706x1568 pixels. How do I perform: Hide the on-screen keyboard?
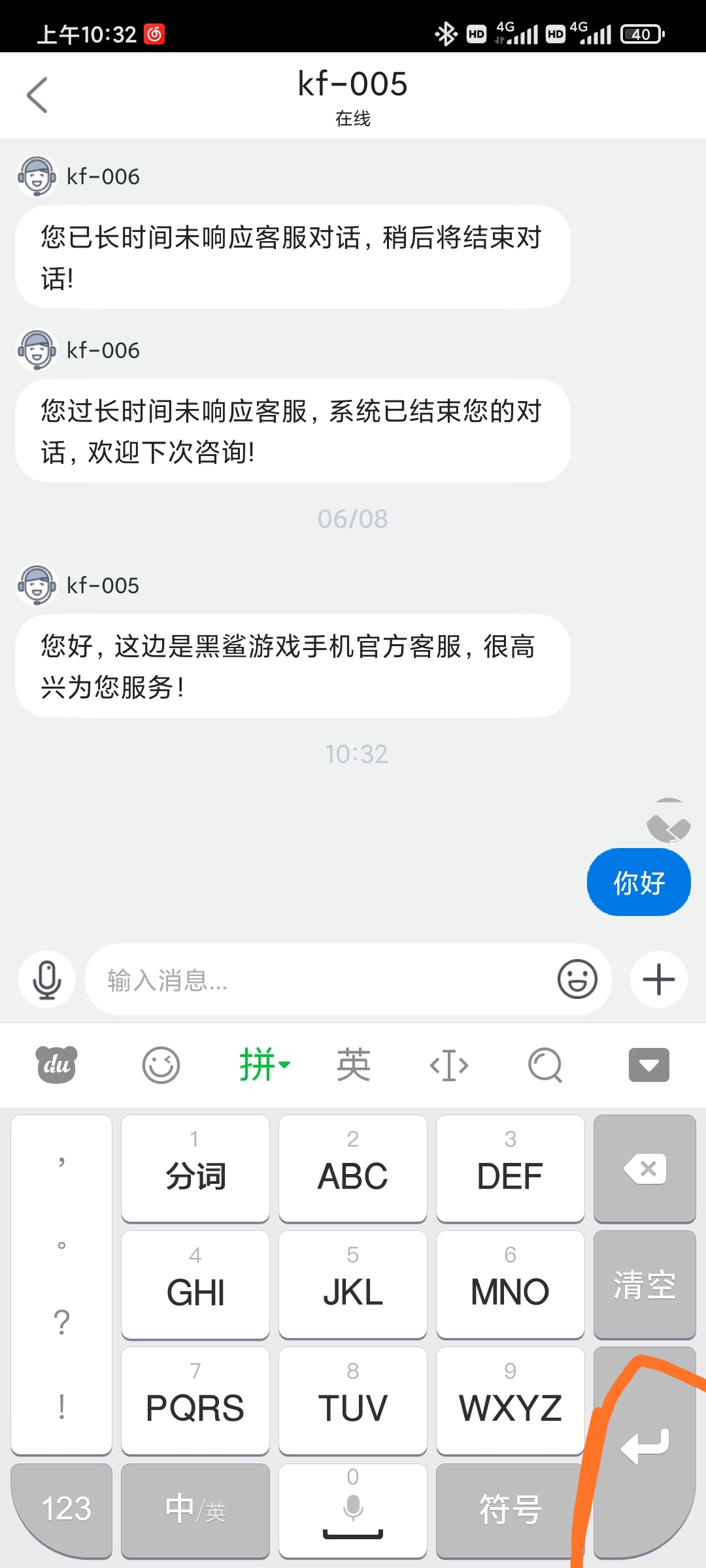(x=648, y=1066)
